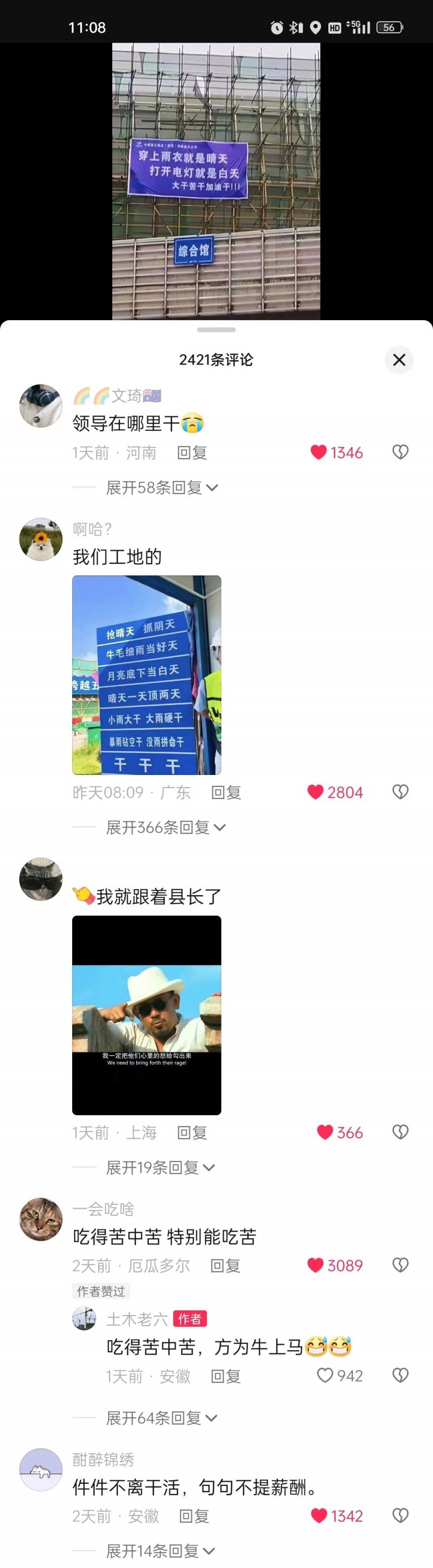Like 酣醉锦绣's comment about 薪酬
The width and height of the screenshot is (433, 1568).
pos(319,1516)
